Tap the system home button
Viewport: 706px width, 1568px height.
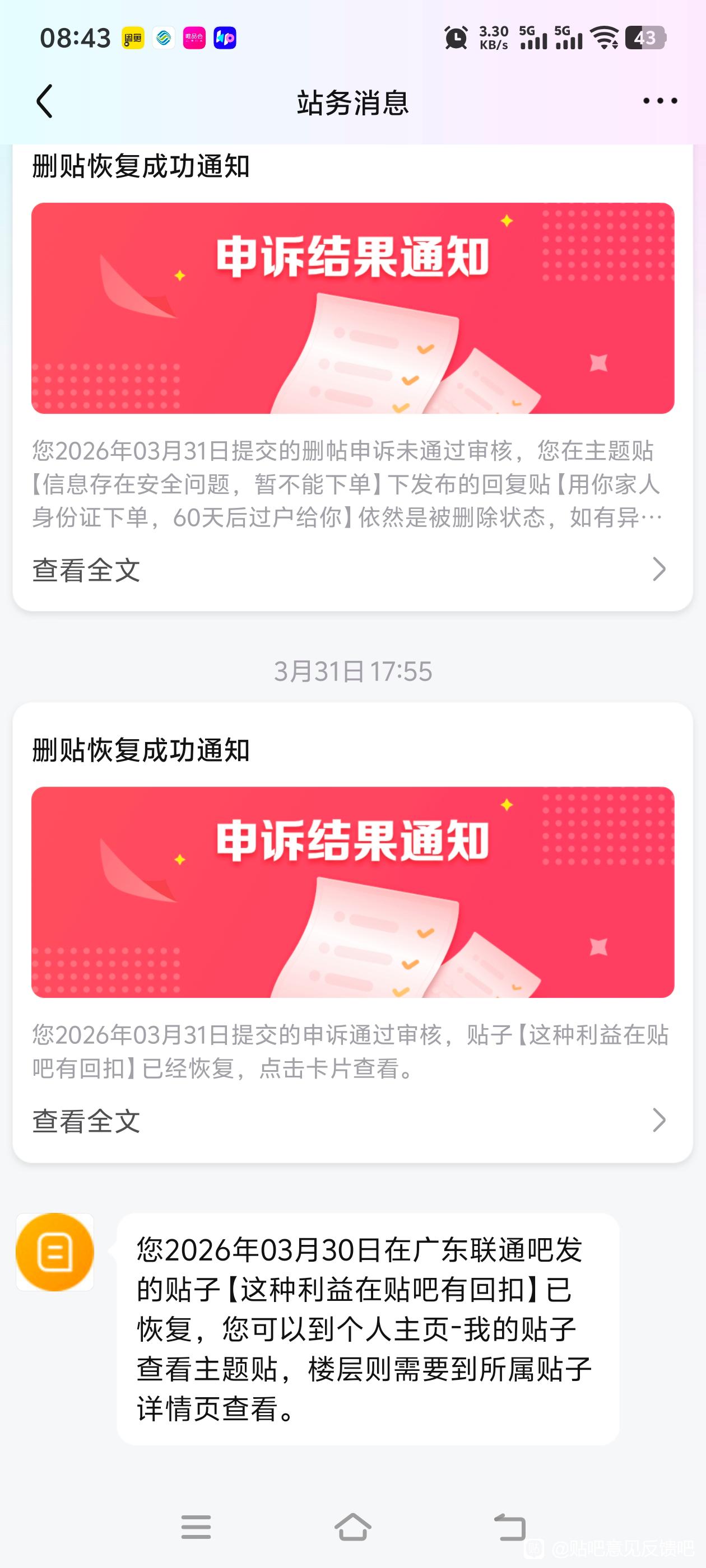tap(352, 1527)
